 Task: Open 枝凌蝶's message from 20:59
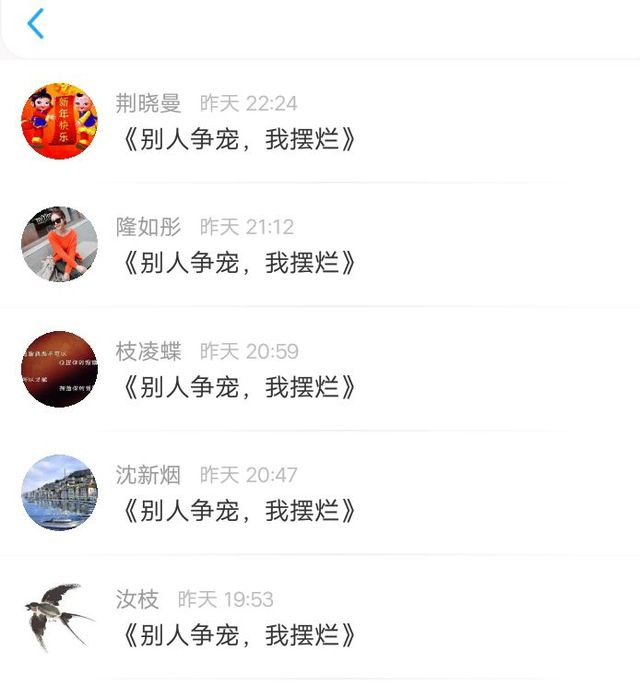pos(237,387)
